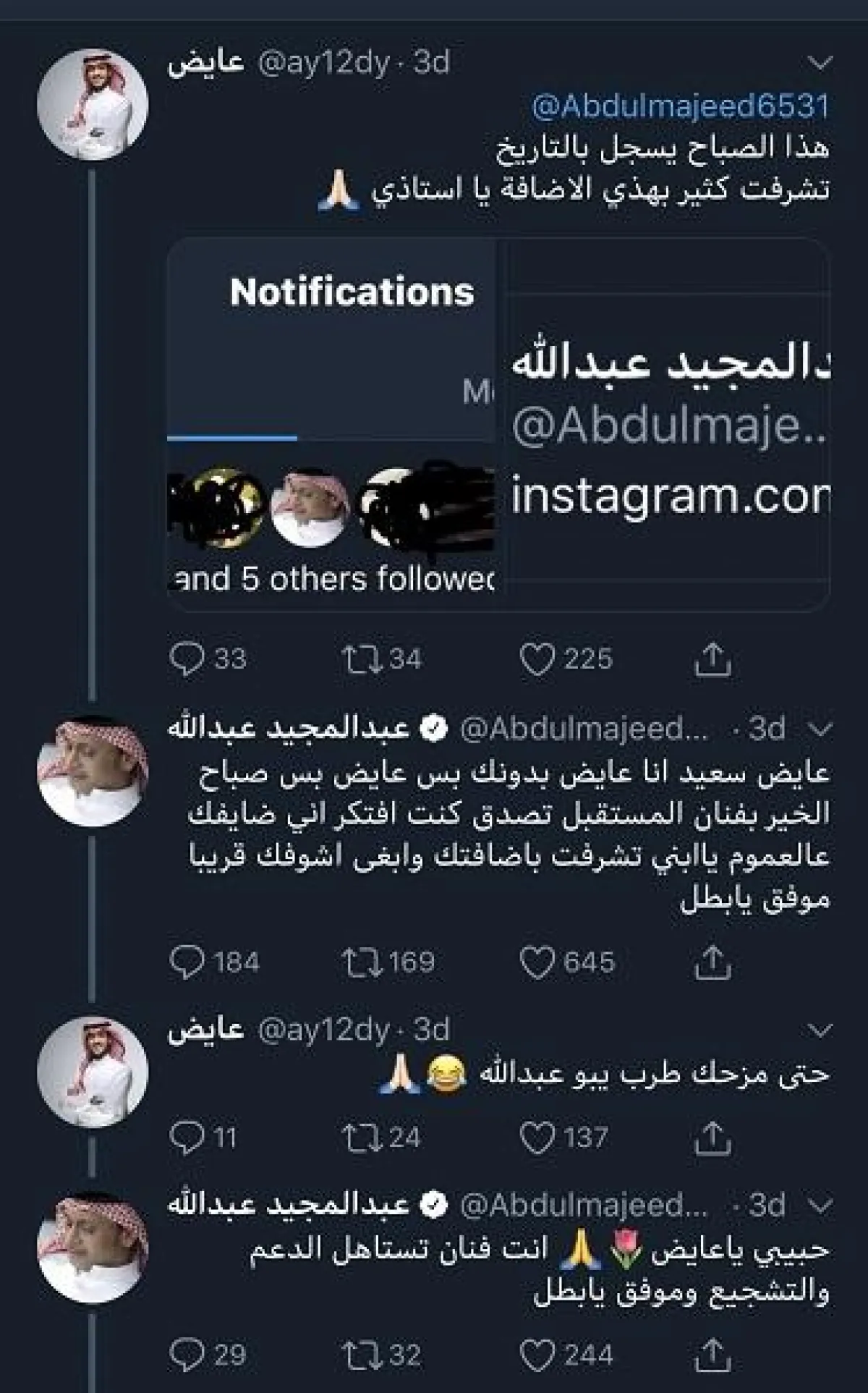This screenshot has height=1393, width=868.
Task: Share the first tweet by @ay12dy
Action: tap(712, 659)
